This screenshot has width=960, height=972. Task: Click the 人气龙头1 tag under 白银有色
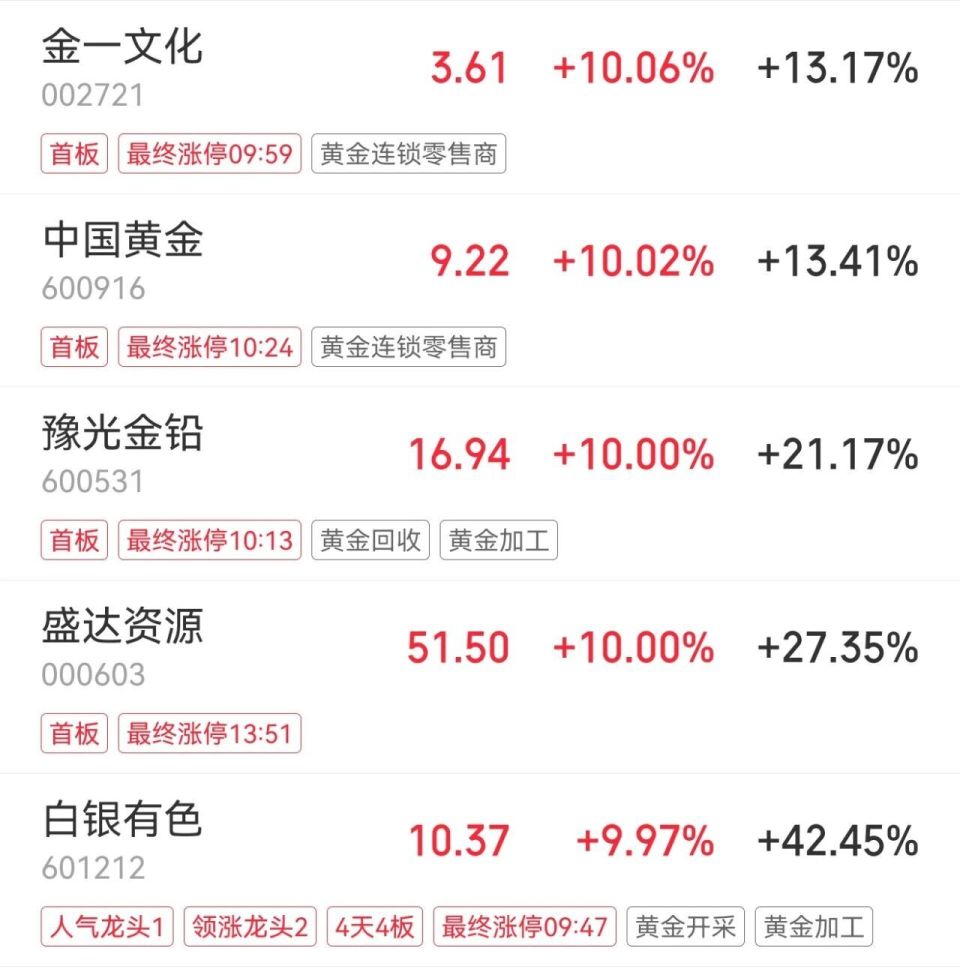pos(105,925)
